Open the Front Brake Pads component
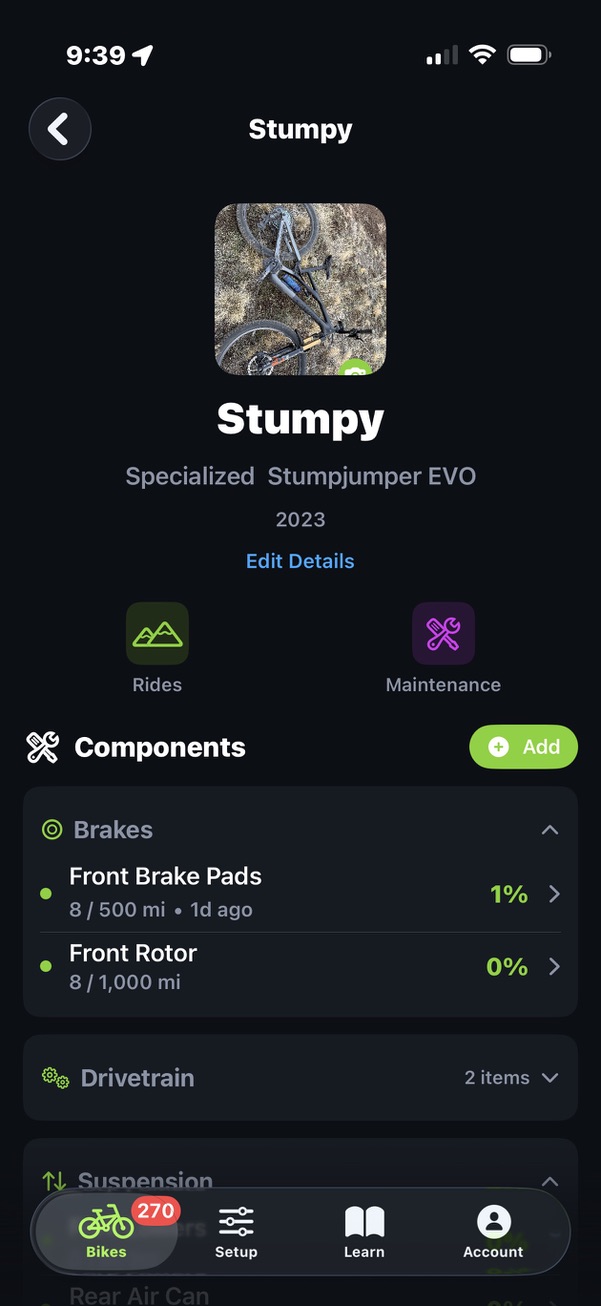This screenshot has width=601, height=1306. click(x=300, y=893)
